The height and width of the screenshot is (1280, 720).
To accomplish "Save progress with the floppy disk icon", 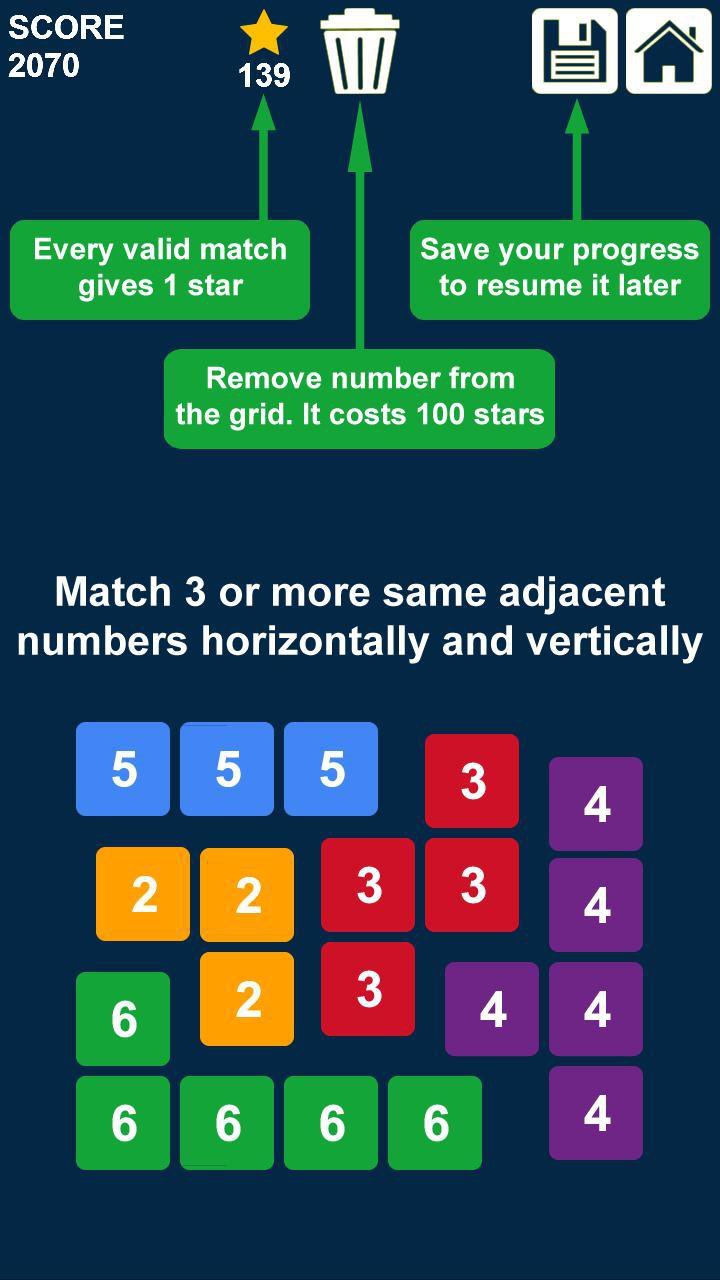I will [x=575, y=51].
